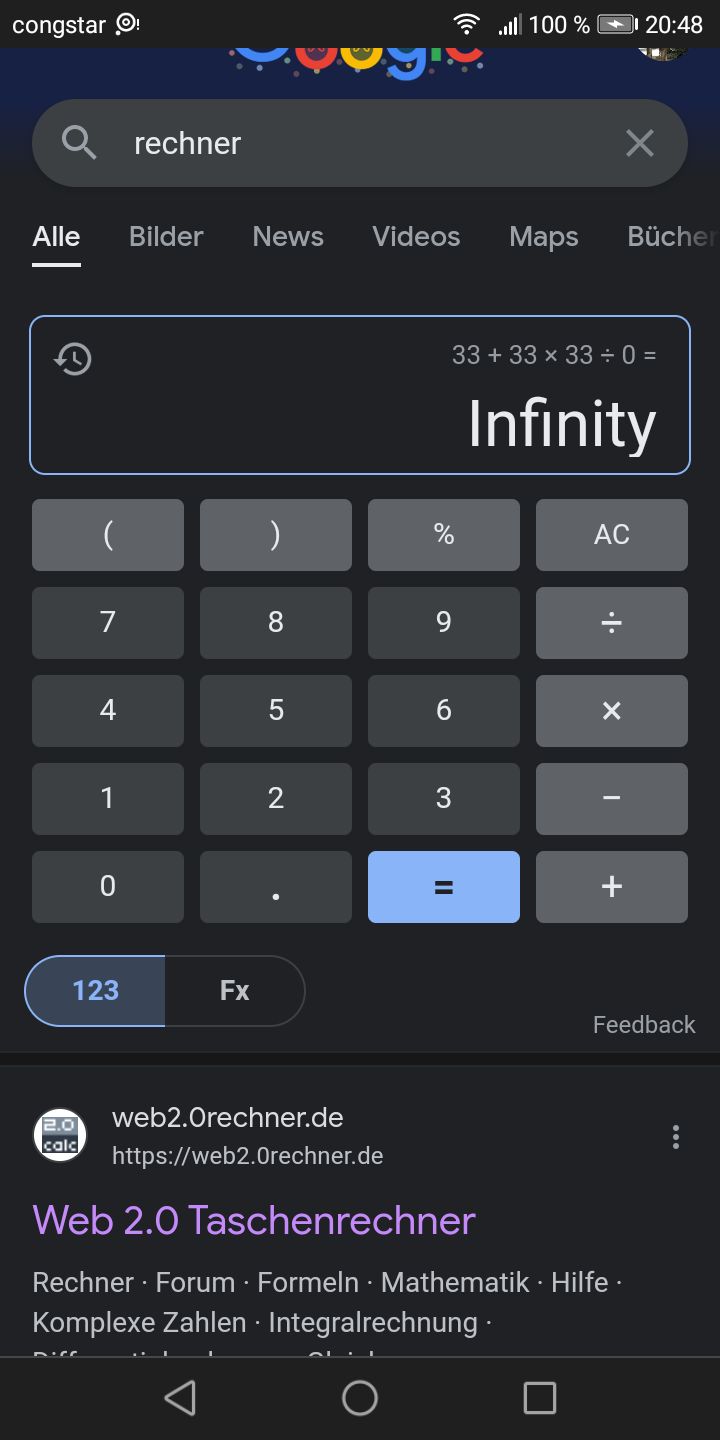Open the options for the web2.0rechner.de result
This screenshot has height=1440, width=720.
tap(676, 1137)
